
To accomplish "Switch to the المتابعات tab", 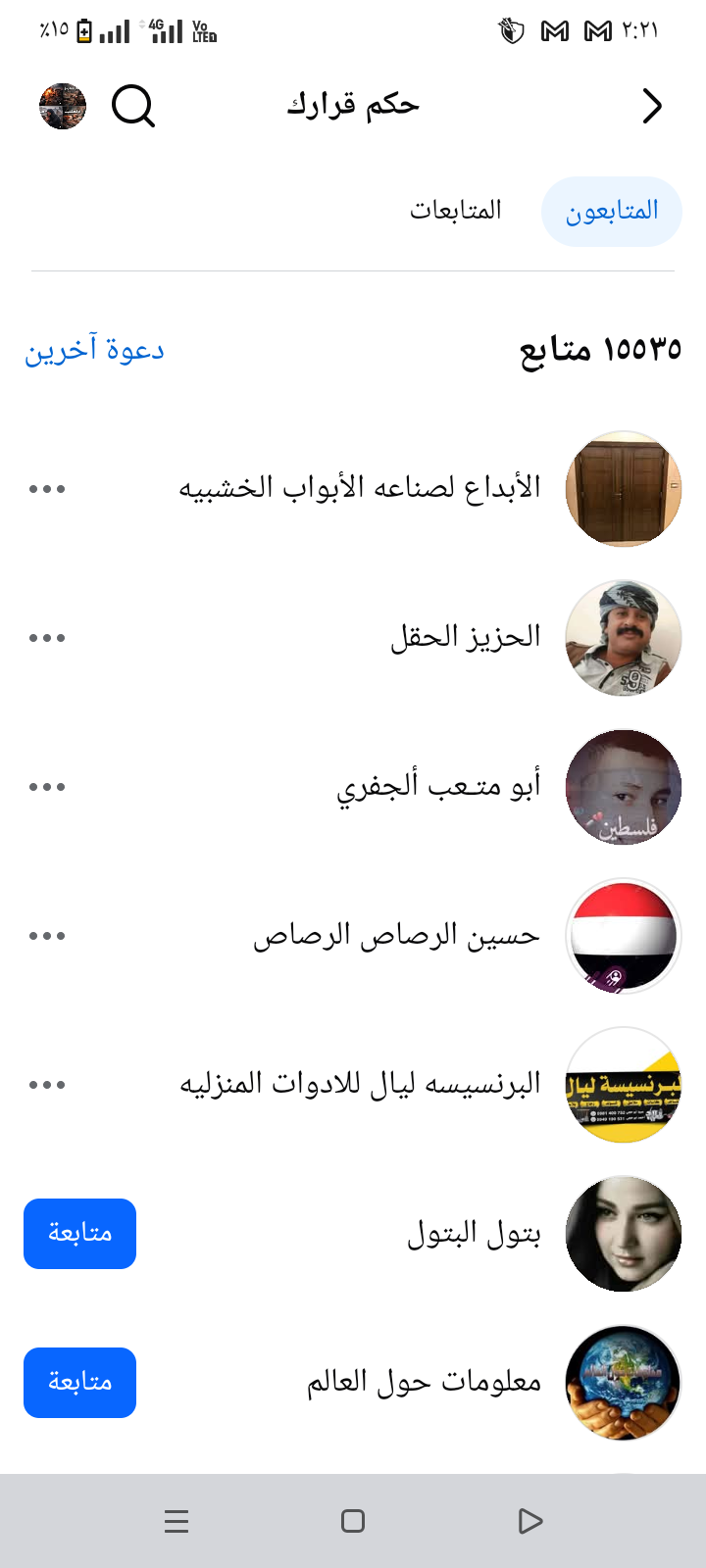I will [455, 211].
